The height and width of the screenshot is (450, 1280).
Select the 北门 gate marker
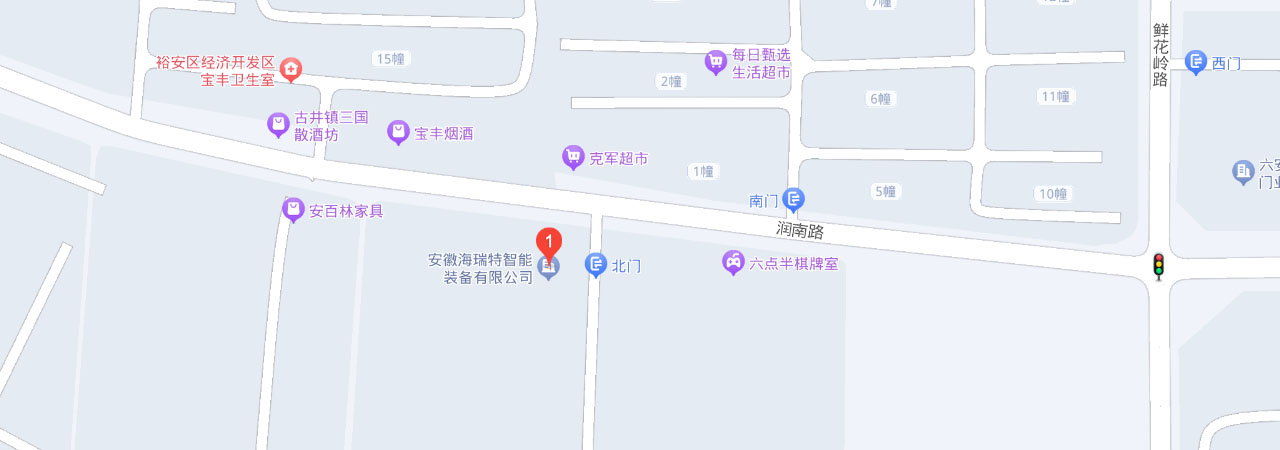click(596, 265)
